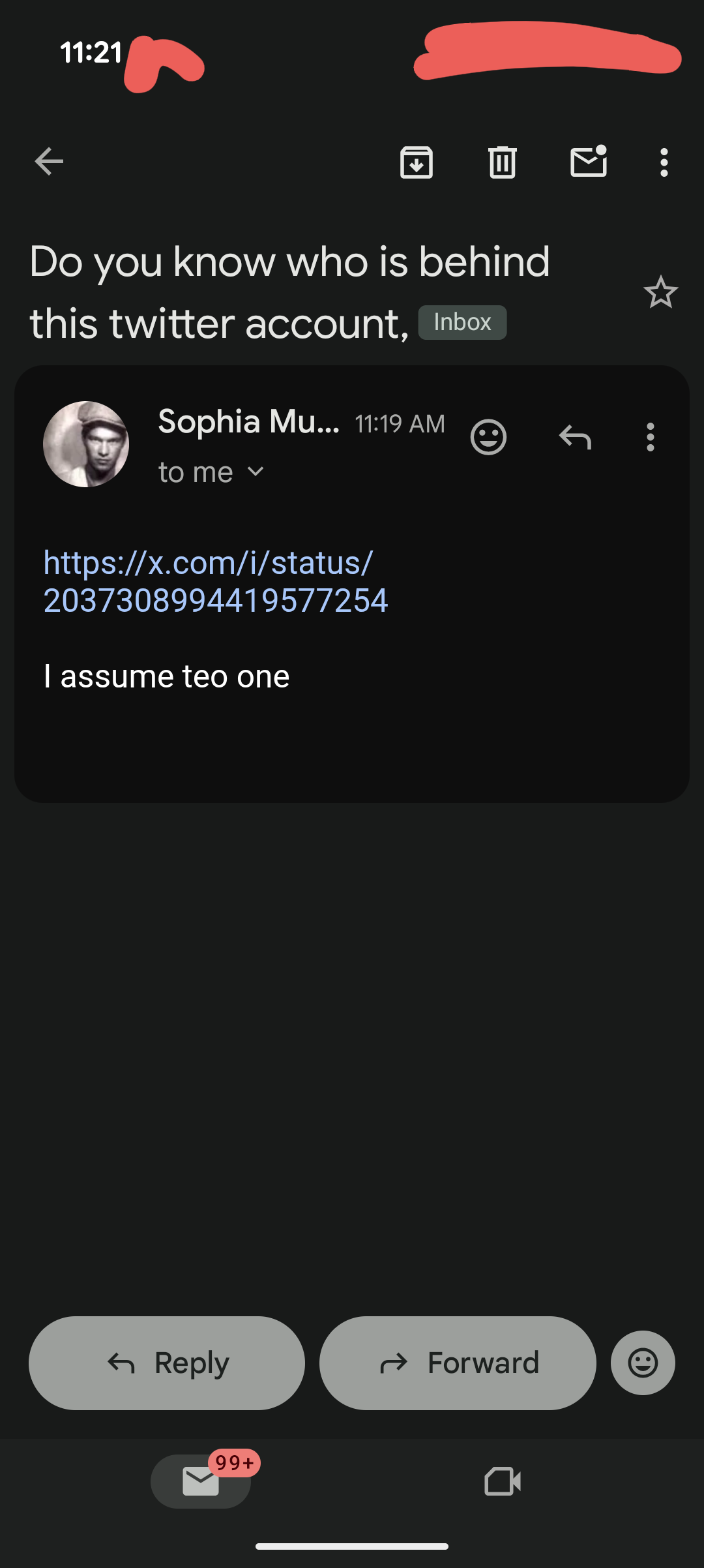The width and height of the screenshot is (704, 1568).
Task: Open message options menu beside reply arrow
Action: click(650, 437)
